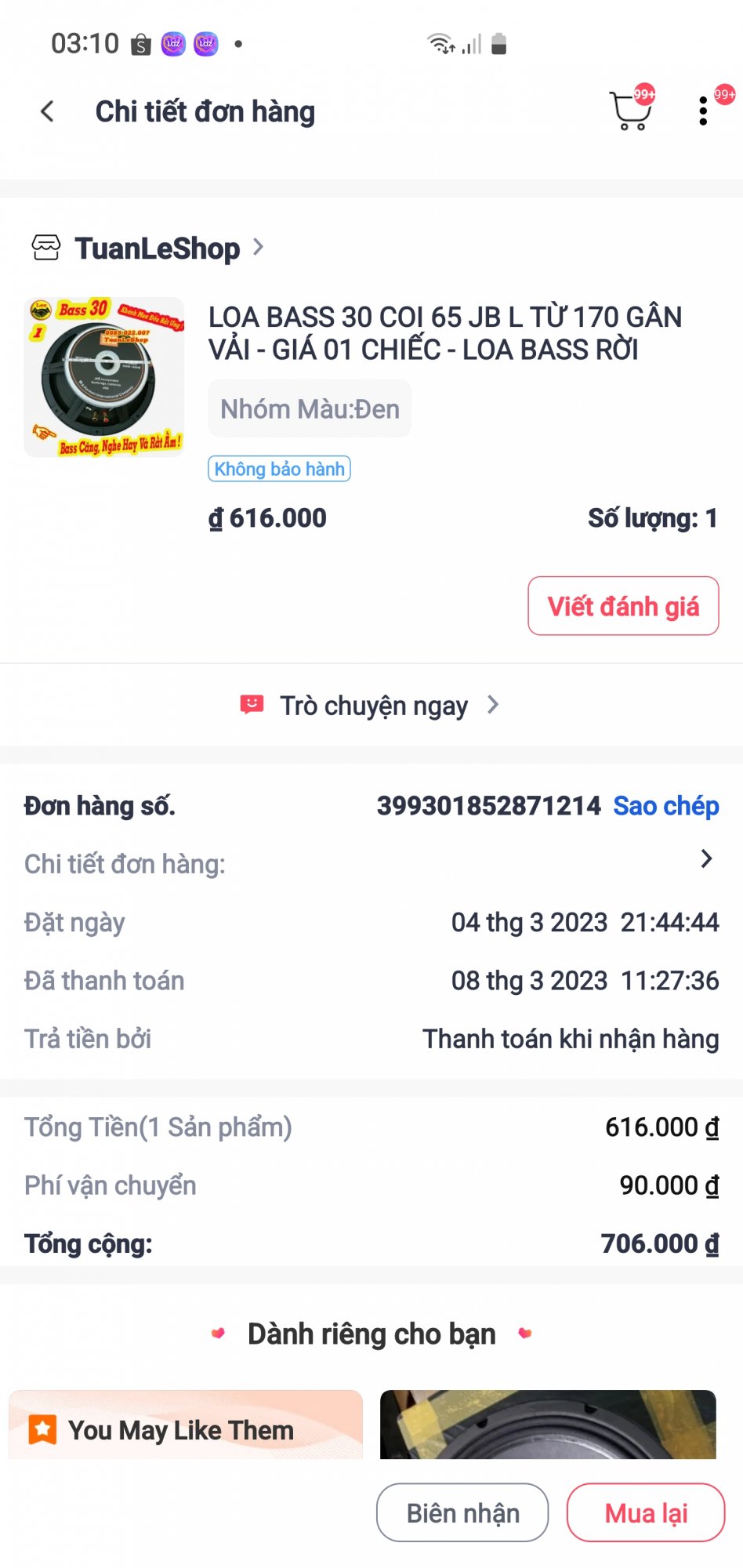The height and width of the screenshot is (1568, 743).
Task: Copy order number with Sao chép
Action: point(665,806)
